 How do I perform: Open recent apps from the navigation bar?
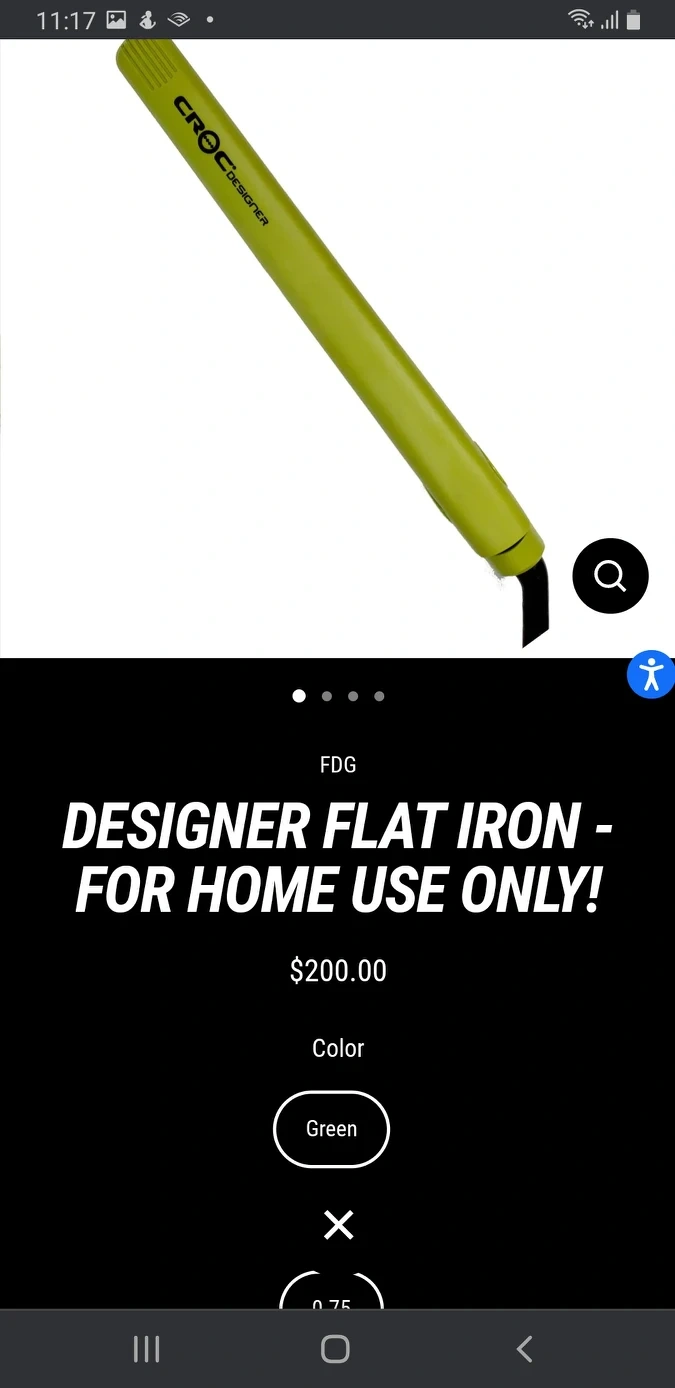point(147,1349)
